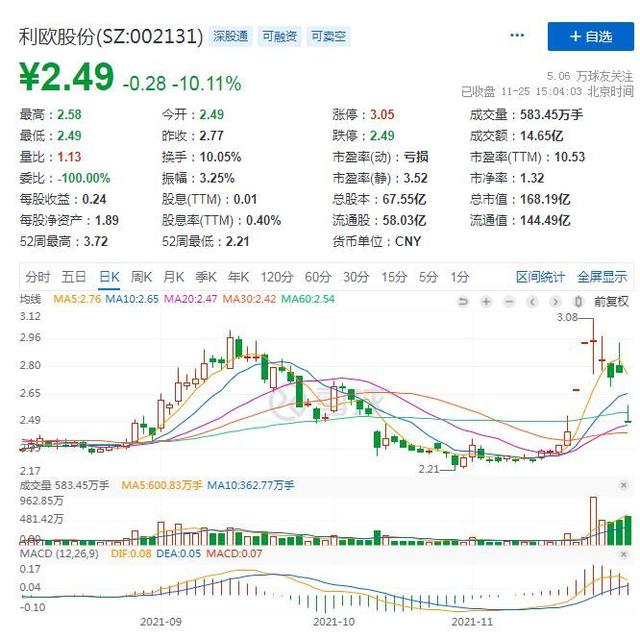This screenshot has height=638, width=640.
Task: Tap 全屏显示 for fullscreen chart
Action: point(601,277)
